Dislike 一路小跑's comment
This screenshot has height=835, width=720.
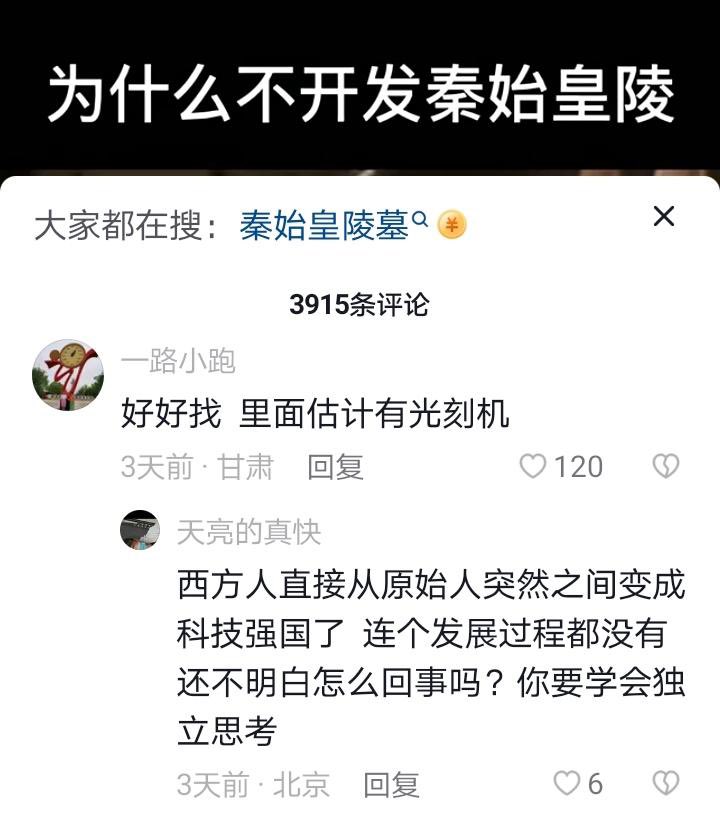(665, 467)
